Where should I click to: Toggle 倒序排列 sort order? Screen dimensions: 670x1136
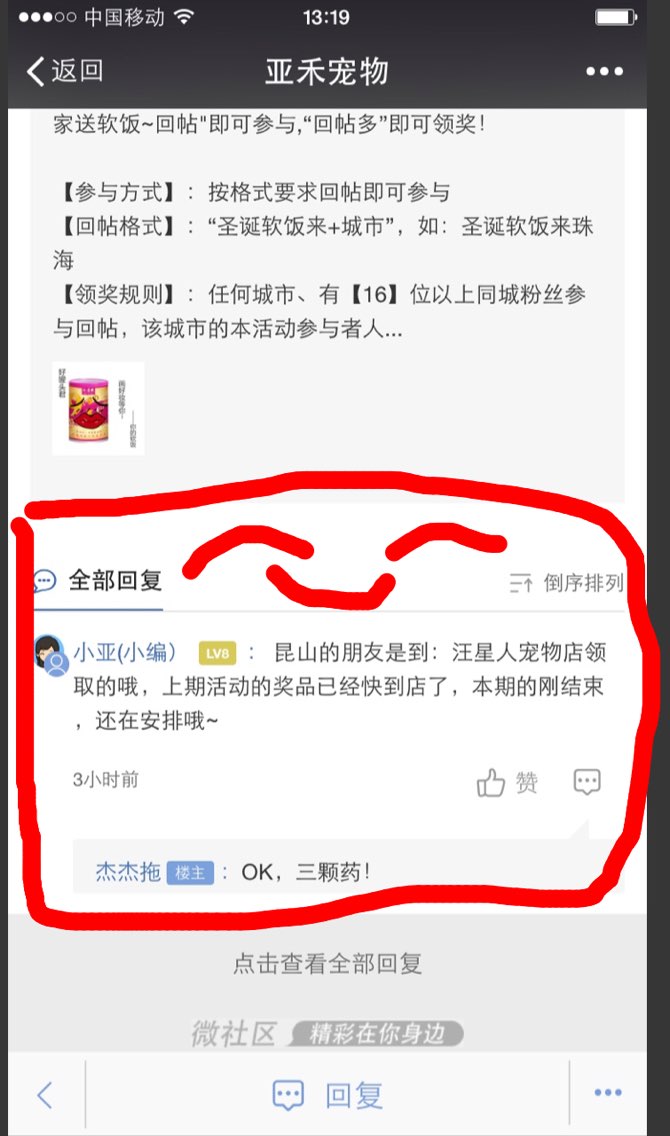point(566,583)
